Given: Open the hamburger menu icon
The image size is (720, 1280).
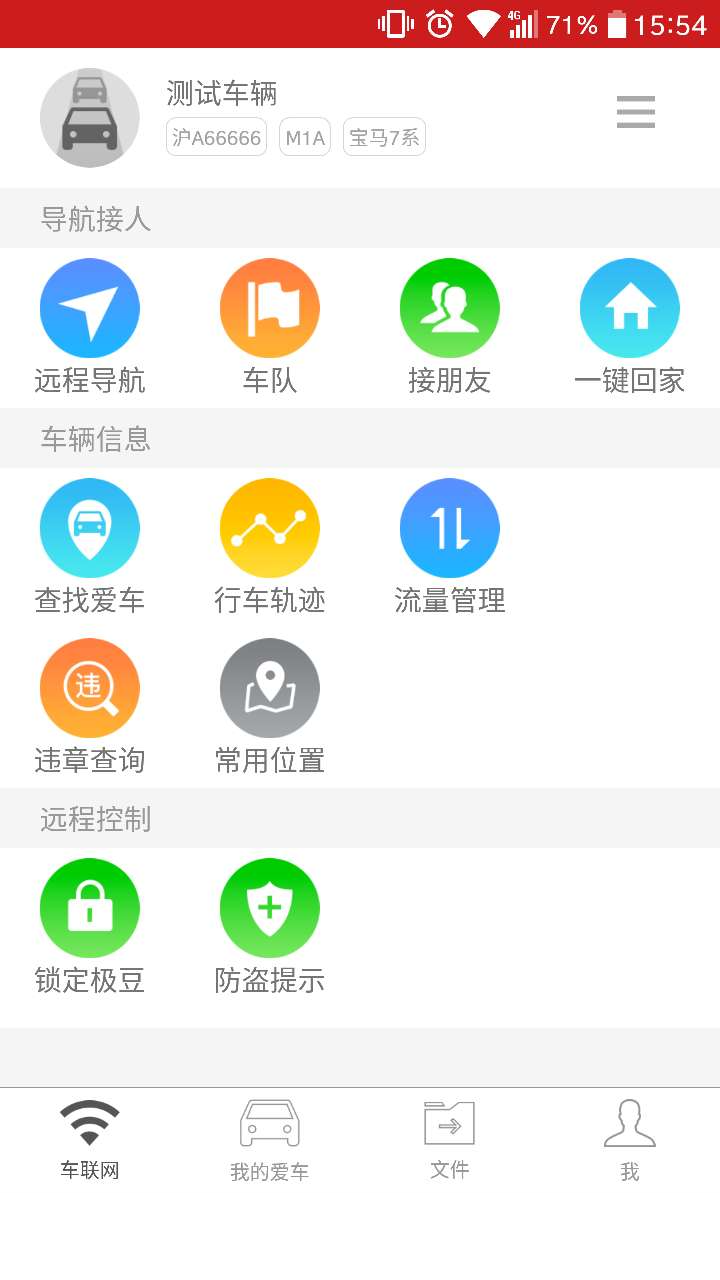Looking at the screenshot, I should pos(636,112).
